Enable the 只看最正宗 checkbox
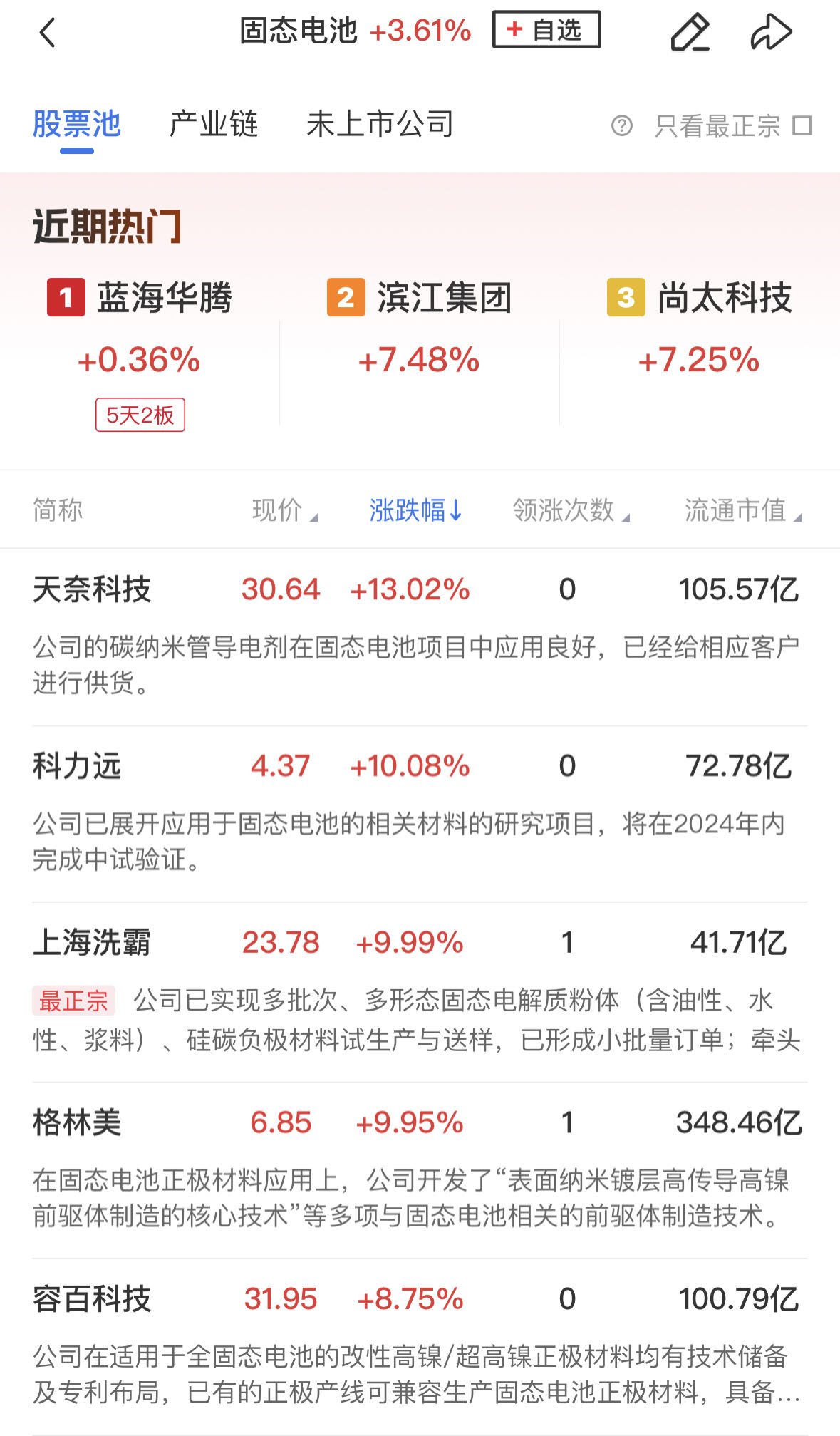Viewport: 840px width, 1436px height. tap(803, 126)
